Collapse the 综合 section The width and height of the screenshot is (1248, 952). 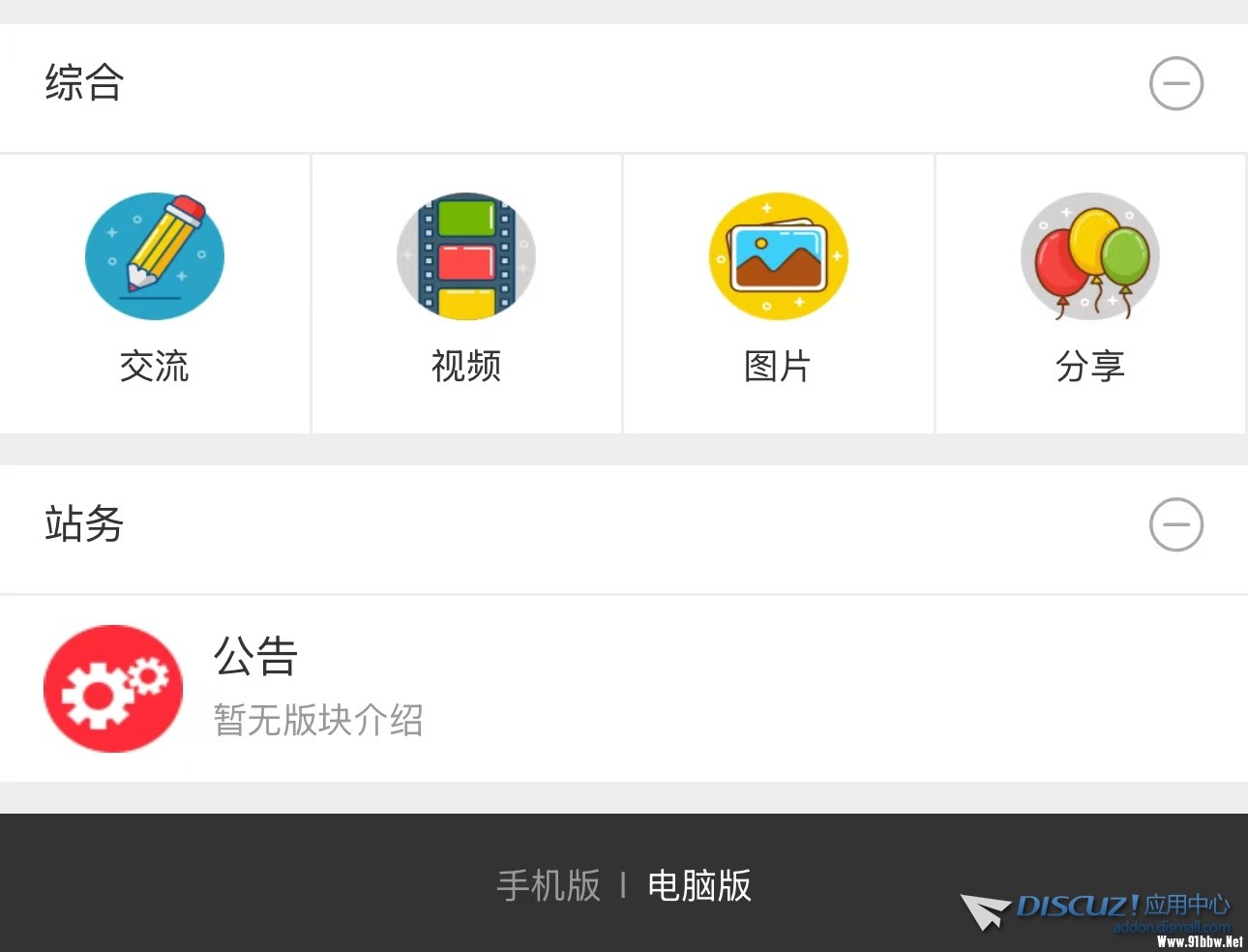coord(1175,83)
